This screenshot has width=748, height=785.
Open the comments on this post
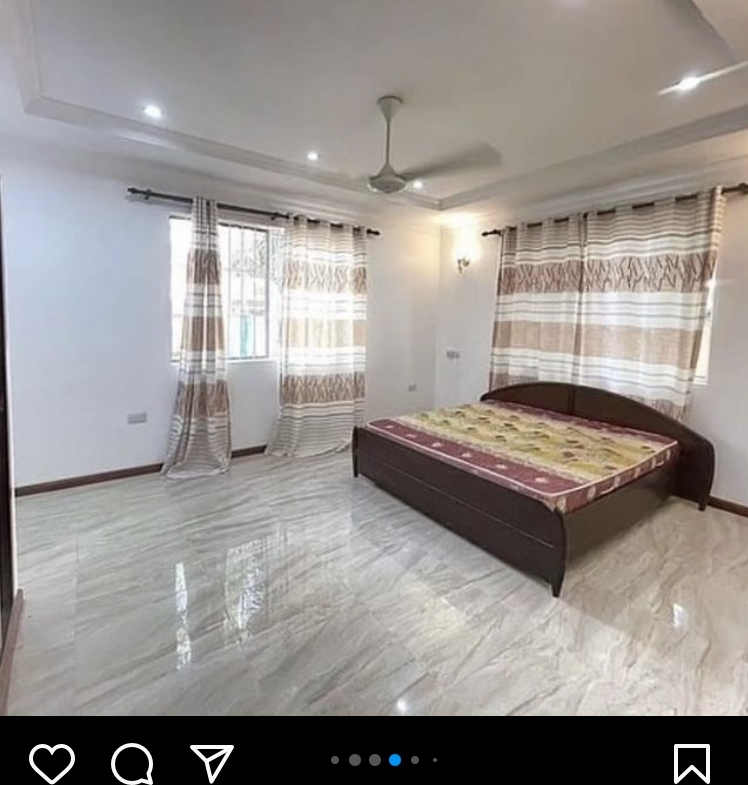pos(132,763)
